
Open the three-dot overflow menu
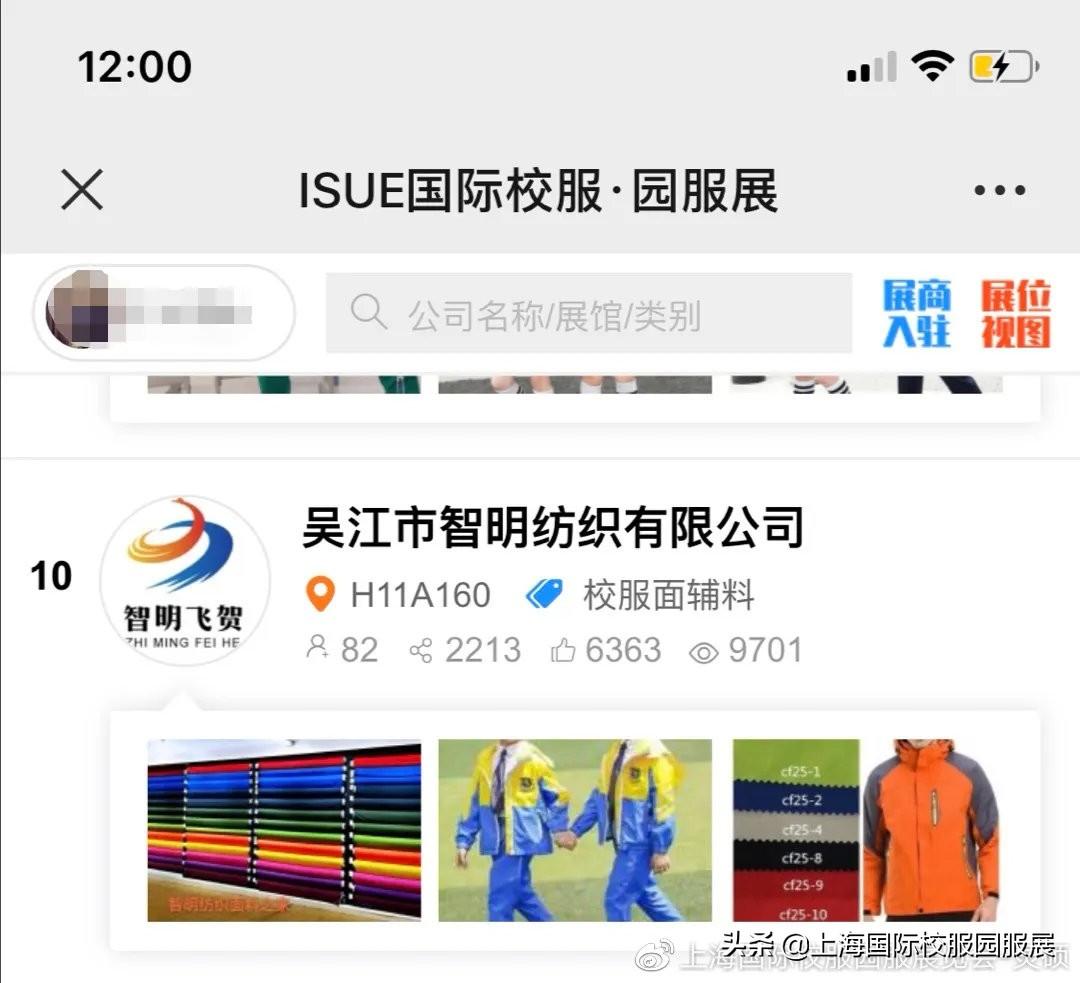tap(999, 190)
